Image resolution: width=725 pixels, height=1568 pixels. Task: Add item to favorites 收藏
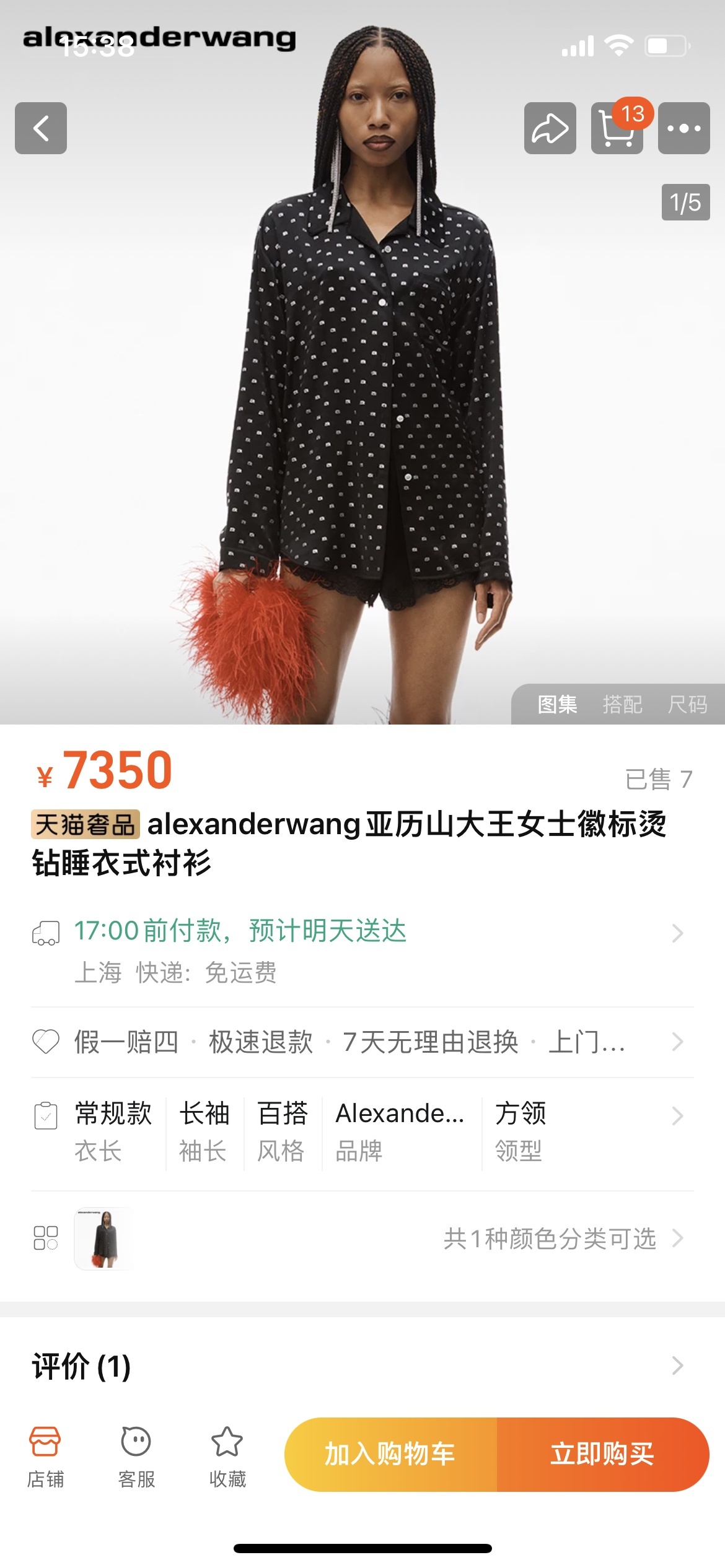point(227,1456)
